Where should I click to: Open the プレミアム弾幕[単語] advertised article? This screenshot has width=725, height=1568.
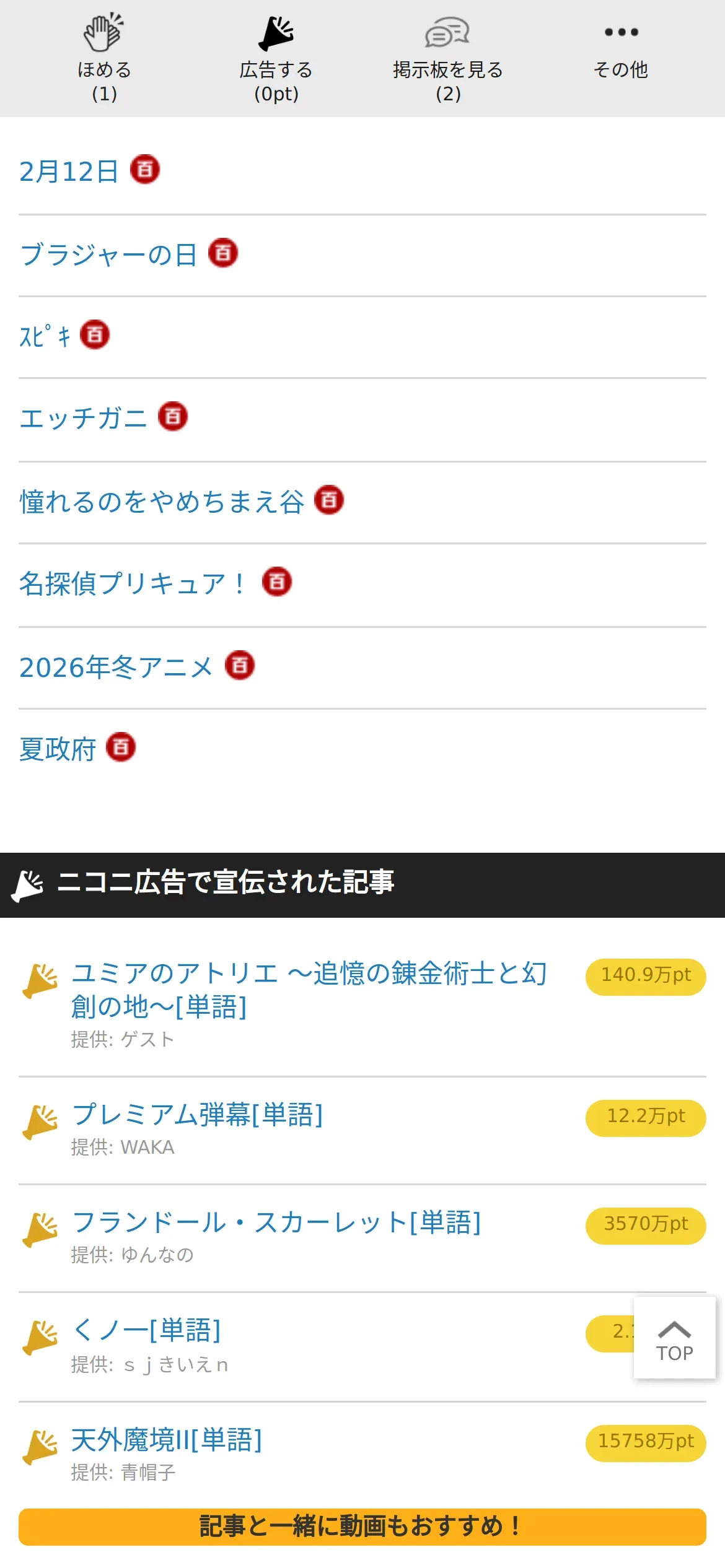tap(198, 1114)
